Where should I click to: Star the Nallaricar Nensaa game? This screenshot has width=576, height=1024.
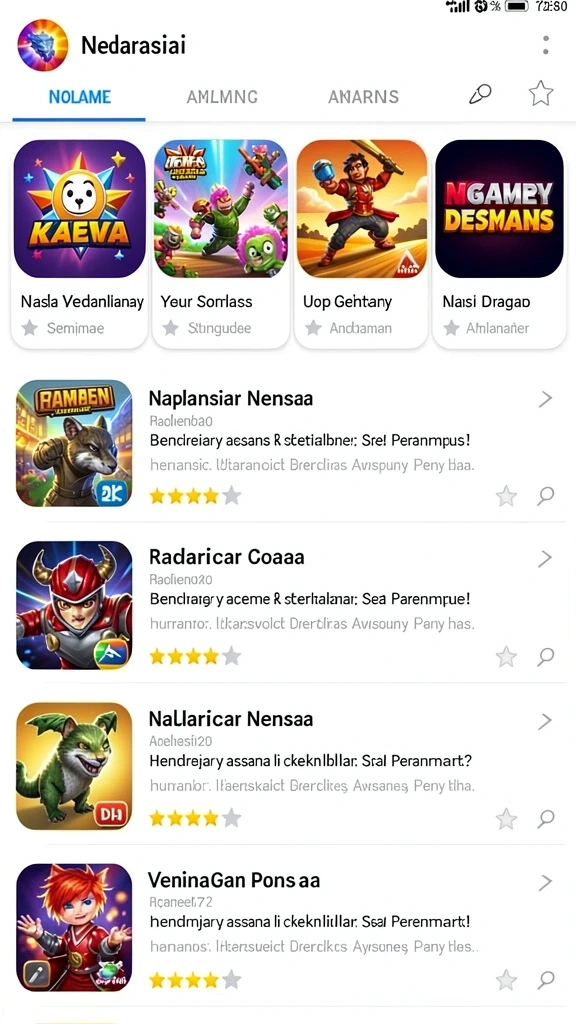tap(506, 818)
